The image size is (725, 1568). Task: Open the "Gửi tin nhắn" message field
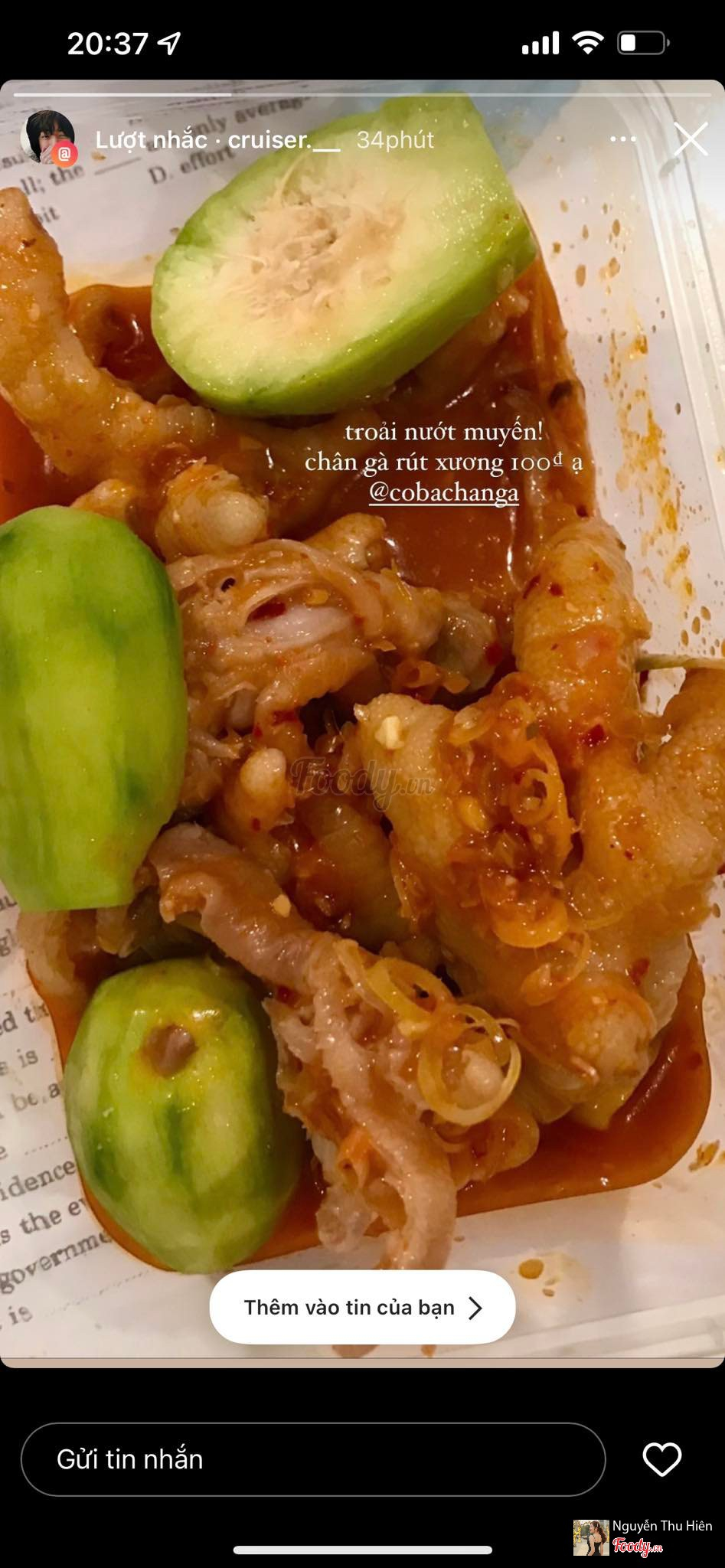313,1459
